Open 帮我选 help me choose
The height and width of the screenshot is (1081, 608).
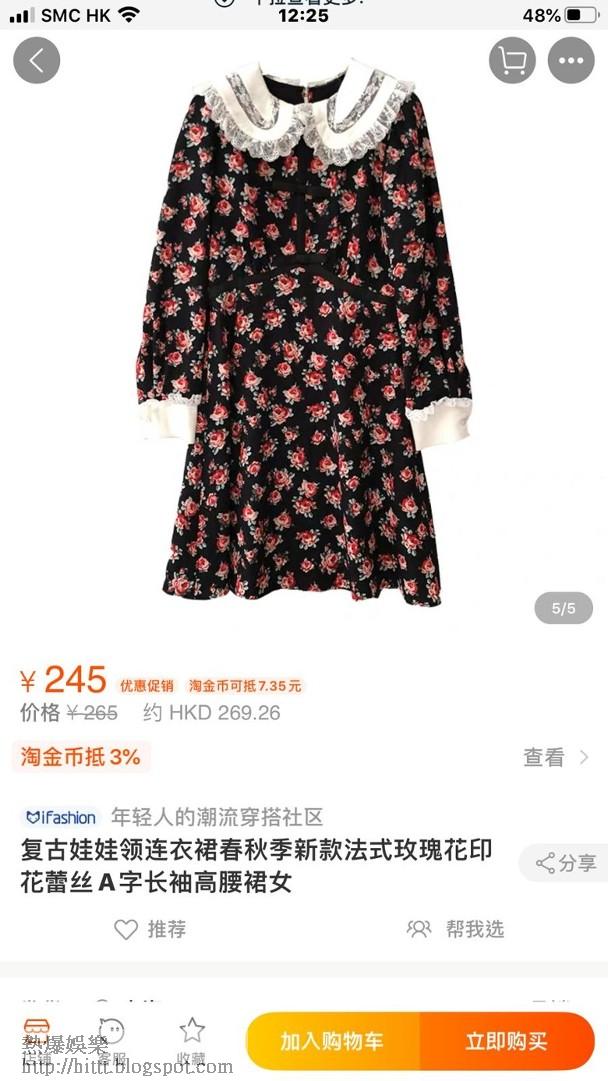(456, 929)
